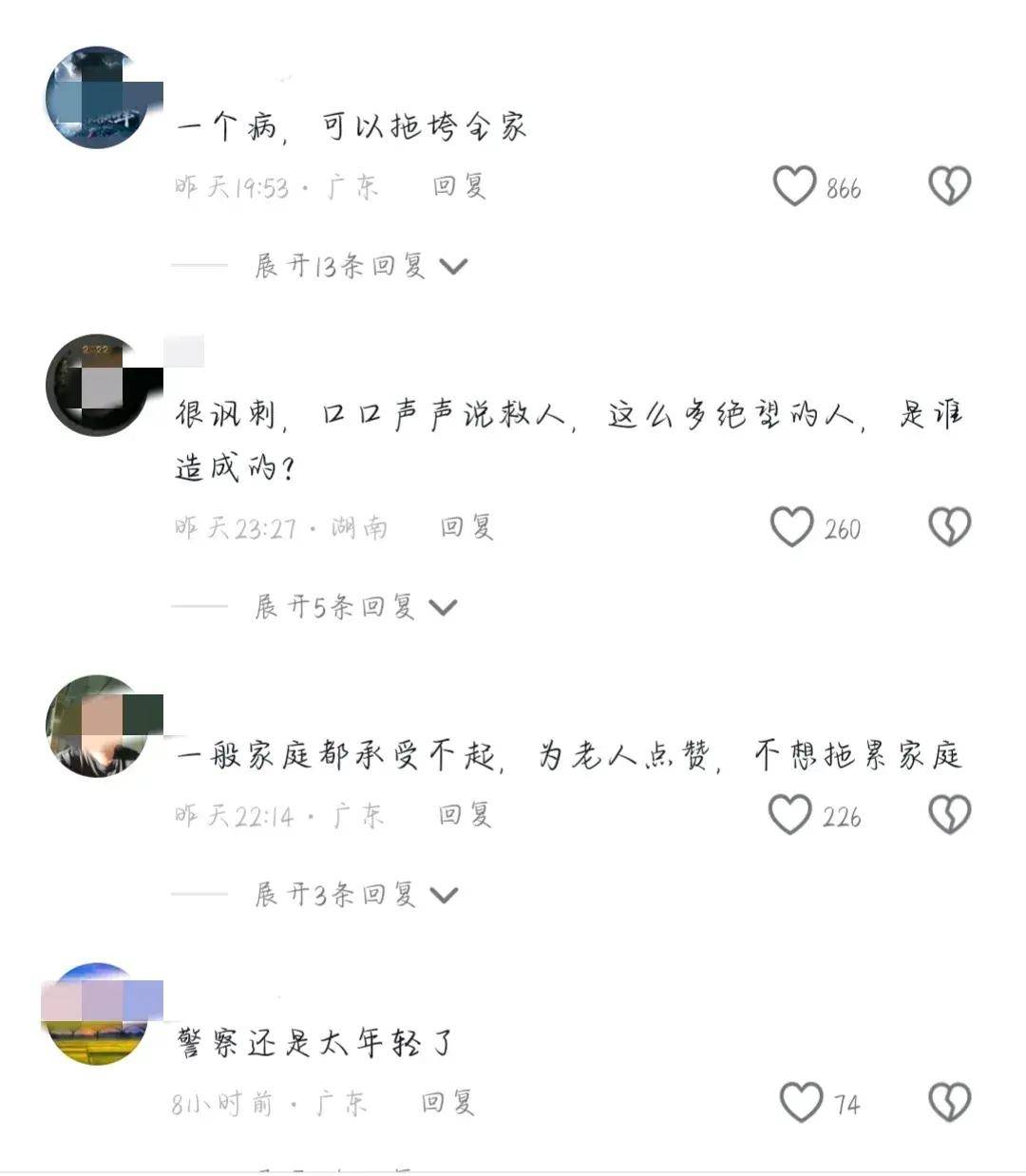This screenshot has height=1176, width=1026.
Task: Like the comment '警察还是太年轻了'
Action: (801, 1103)
